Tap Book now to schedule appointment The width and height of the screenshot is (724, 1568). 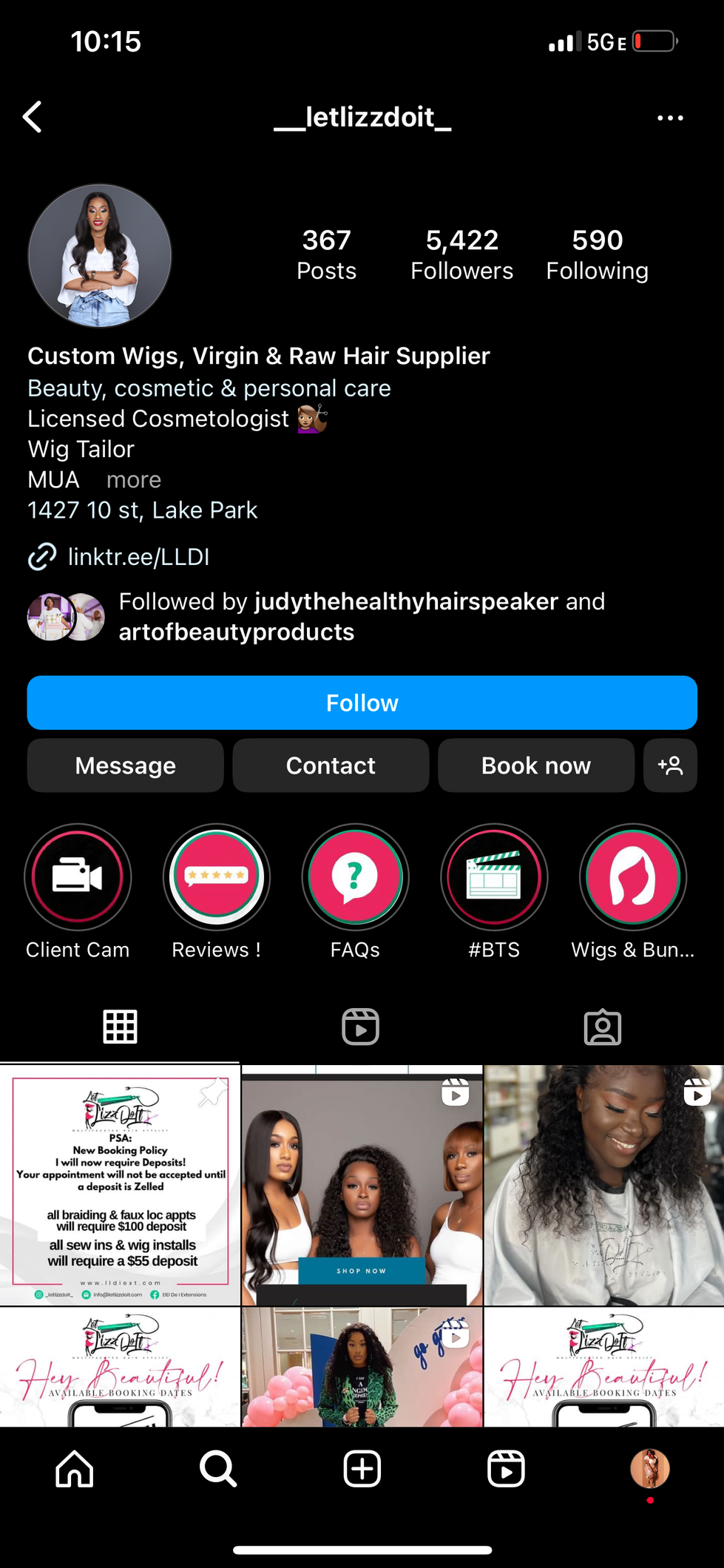(x=535, y=766)
